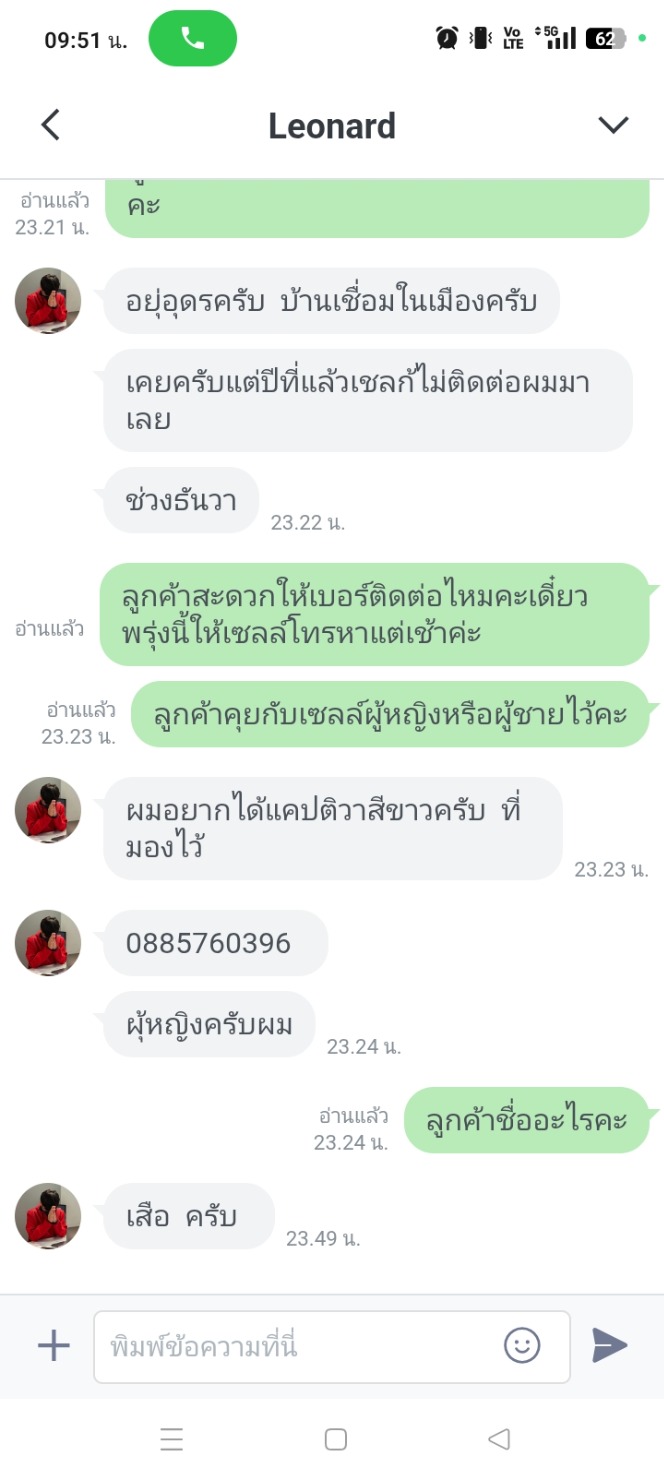664x1480 pixels.
Task: Open Leonard's profile picture beside เสือ ครับ
Action: tap(47, 1216)
